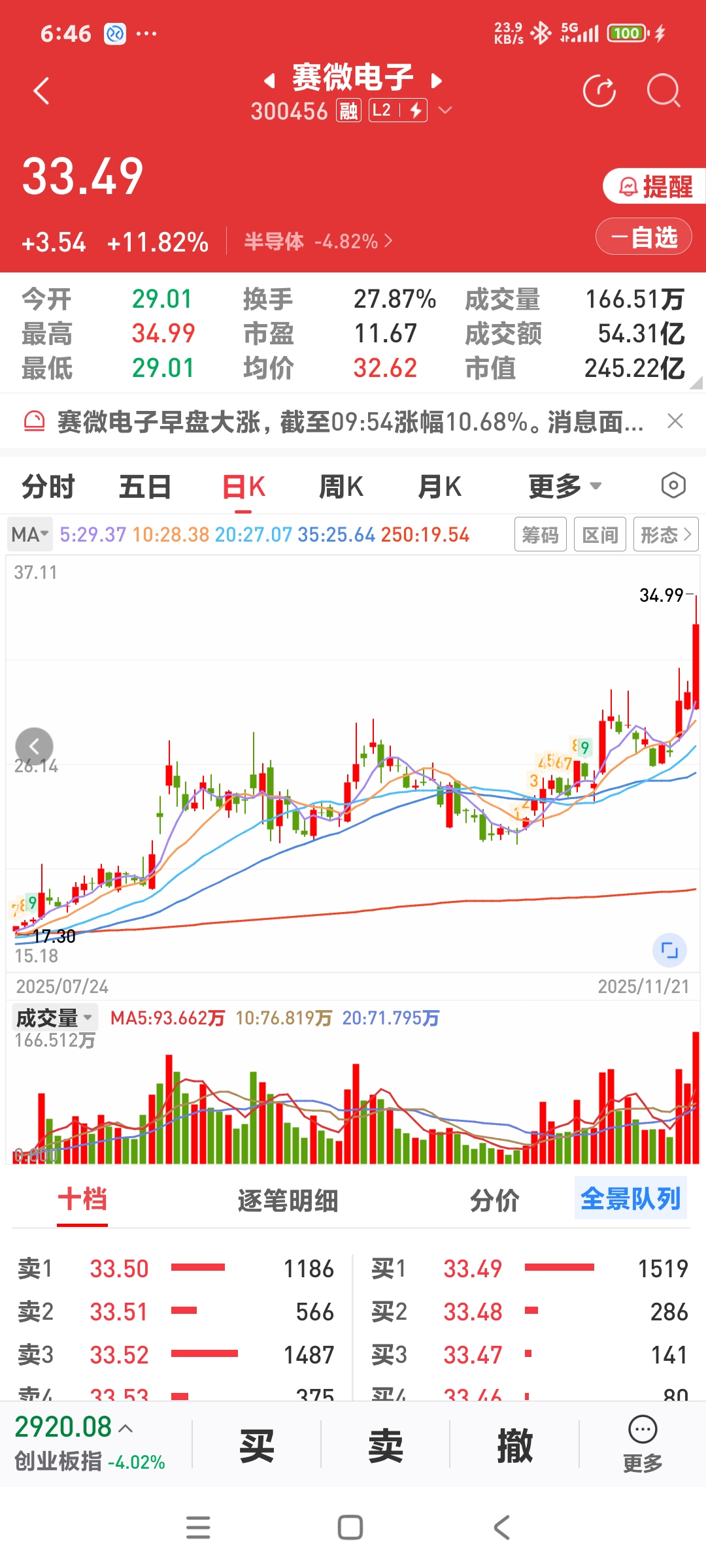
Task: Tap the 买 buy button
Action: pyautogui.click(x=256, y=1446)
